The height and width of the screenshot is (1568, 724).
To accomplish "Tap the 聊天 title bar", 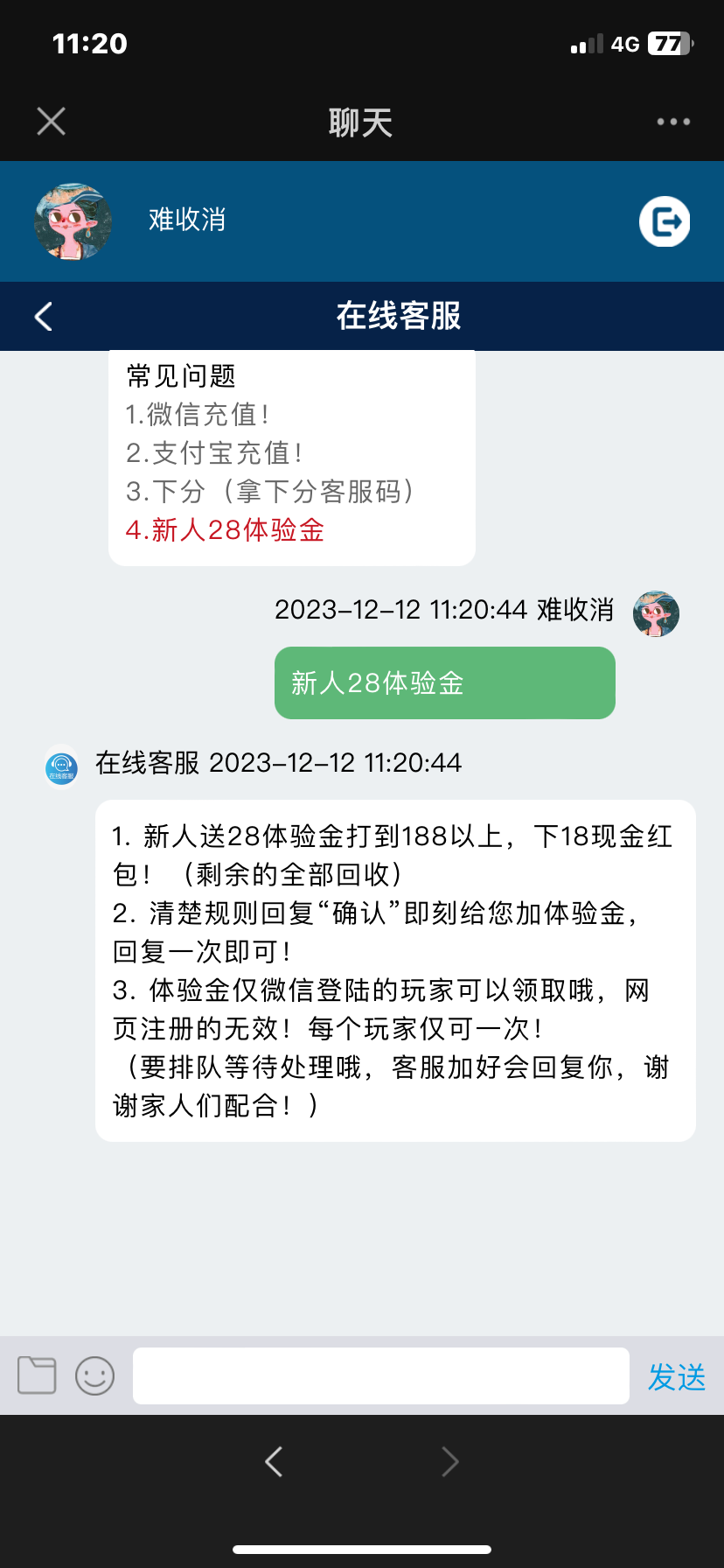I will [x=362, y=121].
